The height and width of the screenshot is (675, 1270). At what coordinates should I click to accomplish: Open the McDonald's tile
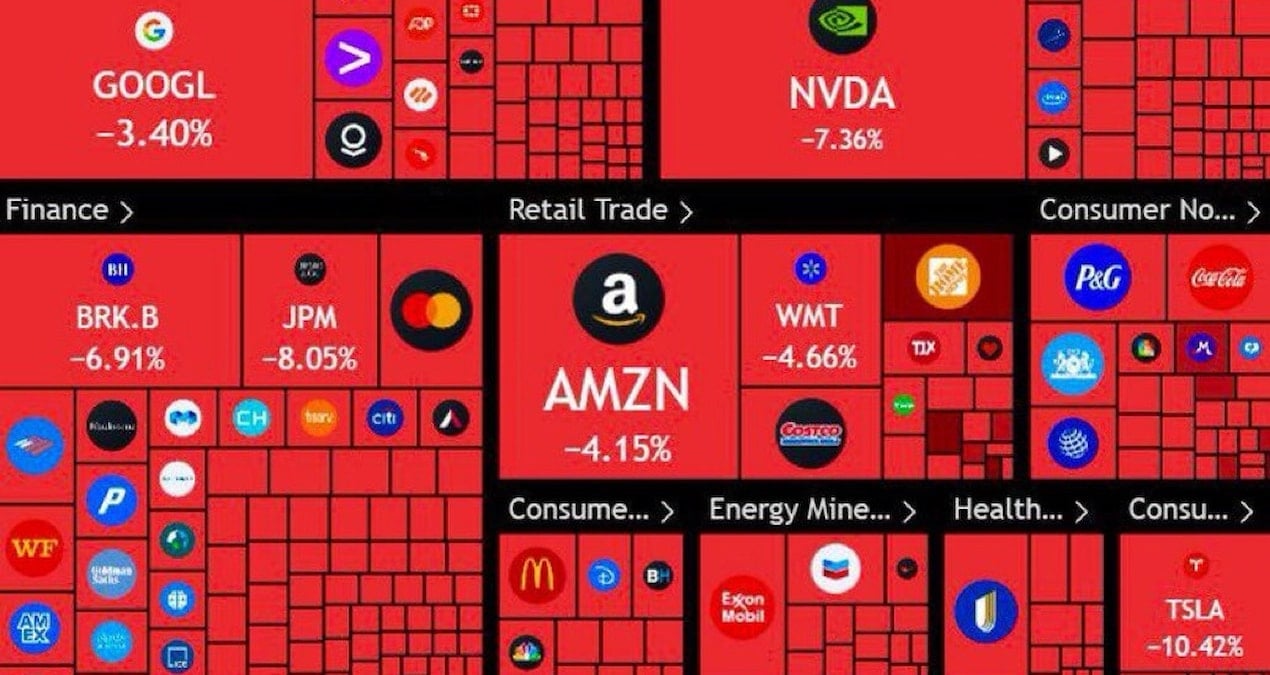click(x=537, y=576)
